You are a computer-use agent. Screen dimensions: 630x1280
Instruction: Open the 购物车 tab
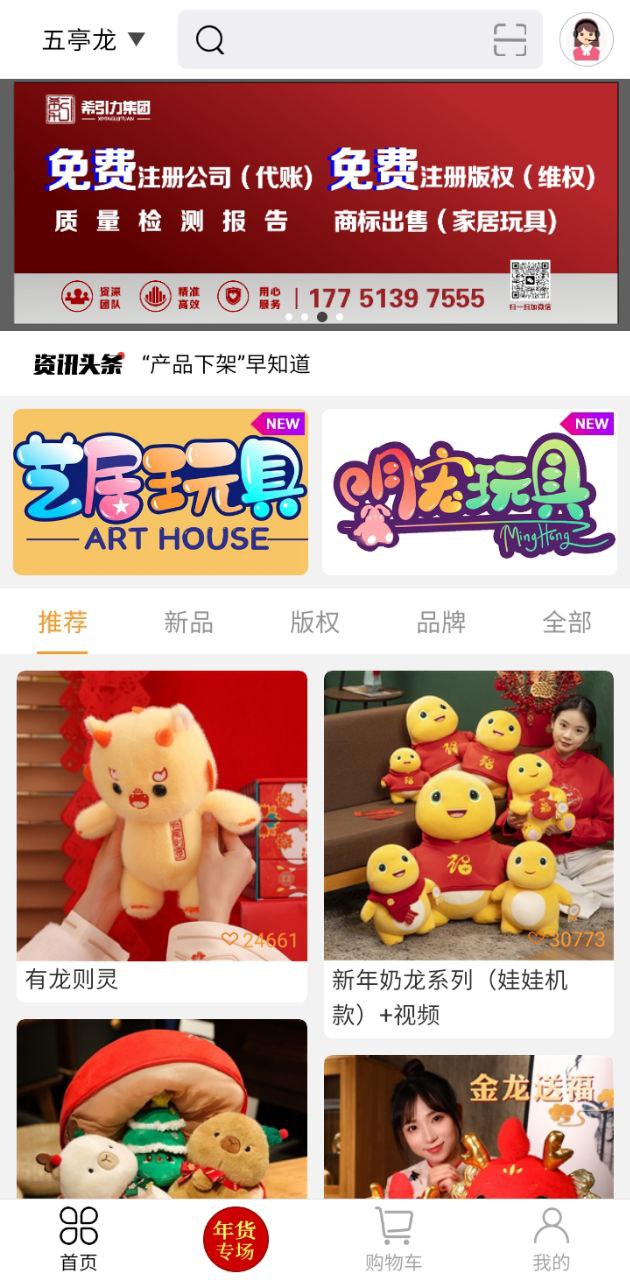coord(393,1238)
